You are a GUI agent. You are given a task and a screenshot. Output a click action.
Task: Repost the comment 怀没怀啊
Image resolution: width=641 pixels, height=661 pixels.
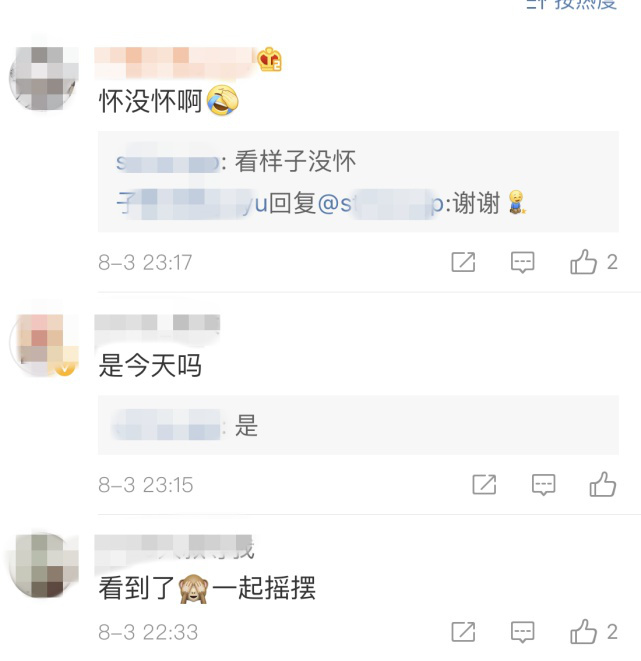click(x=463, y=263)
